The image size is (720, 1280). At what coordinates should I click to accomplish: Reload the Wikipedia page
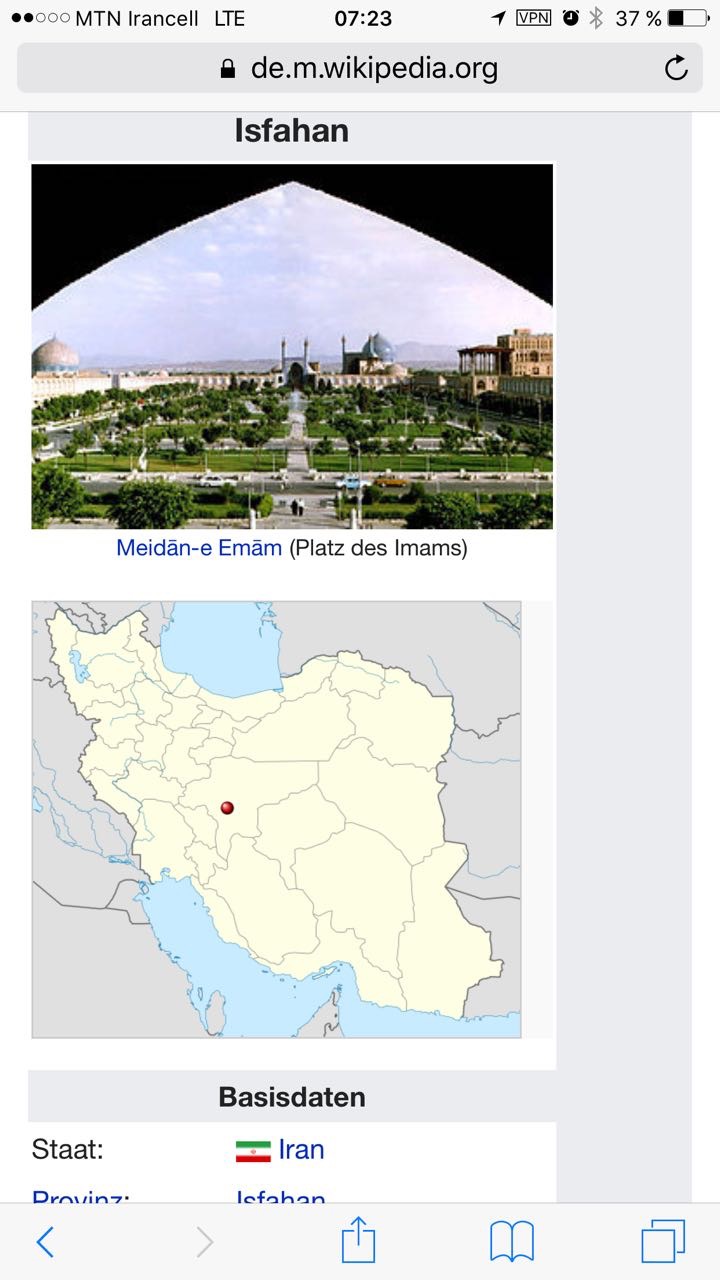coord(676,68)
